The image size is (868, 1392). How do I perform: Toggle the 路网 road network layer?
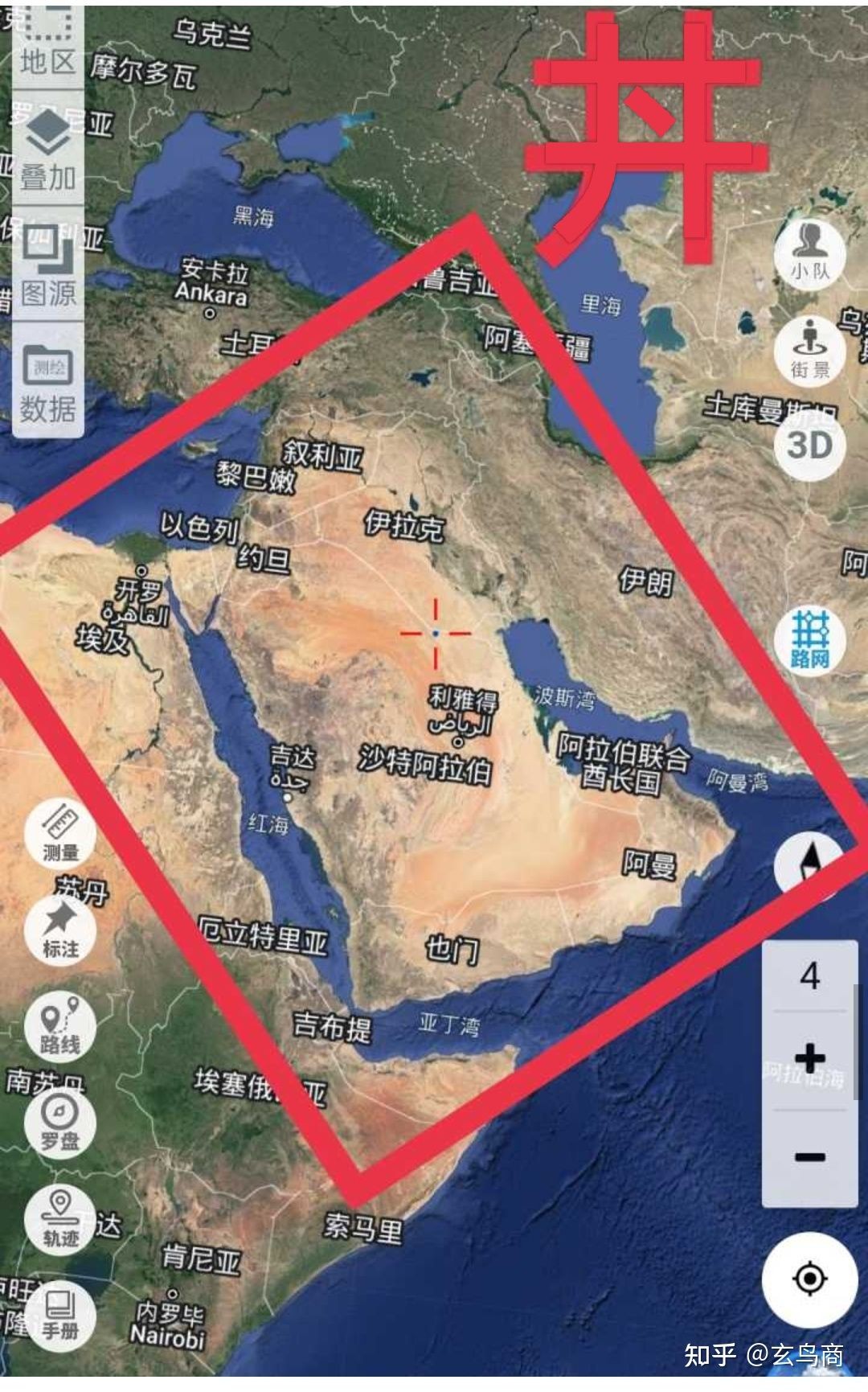coord(809,640)
